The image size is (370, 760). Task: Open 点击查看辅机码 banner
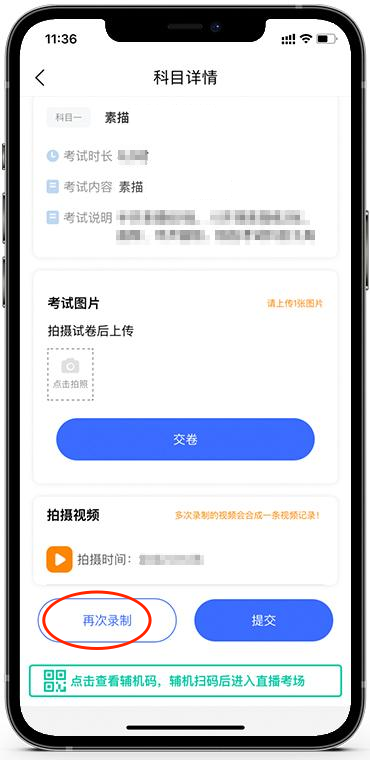(185, 681)
